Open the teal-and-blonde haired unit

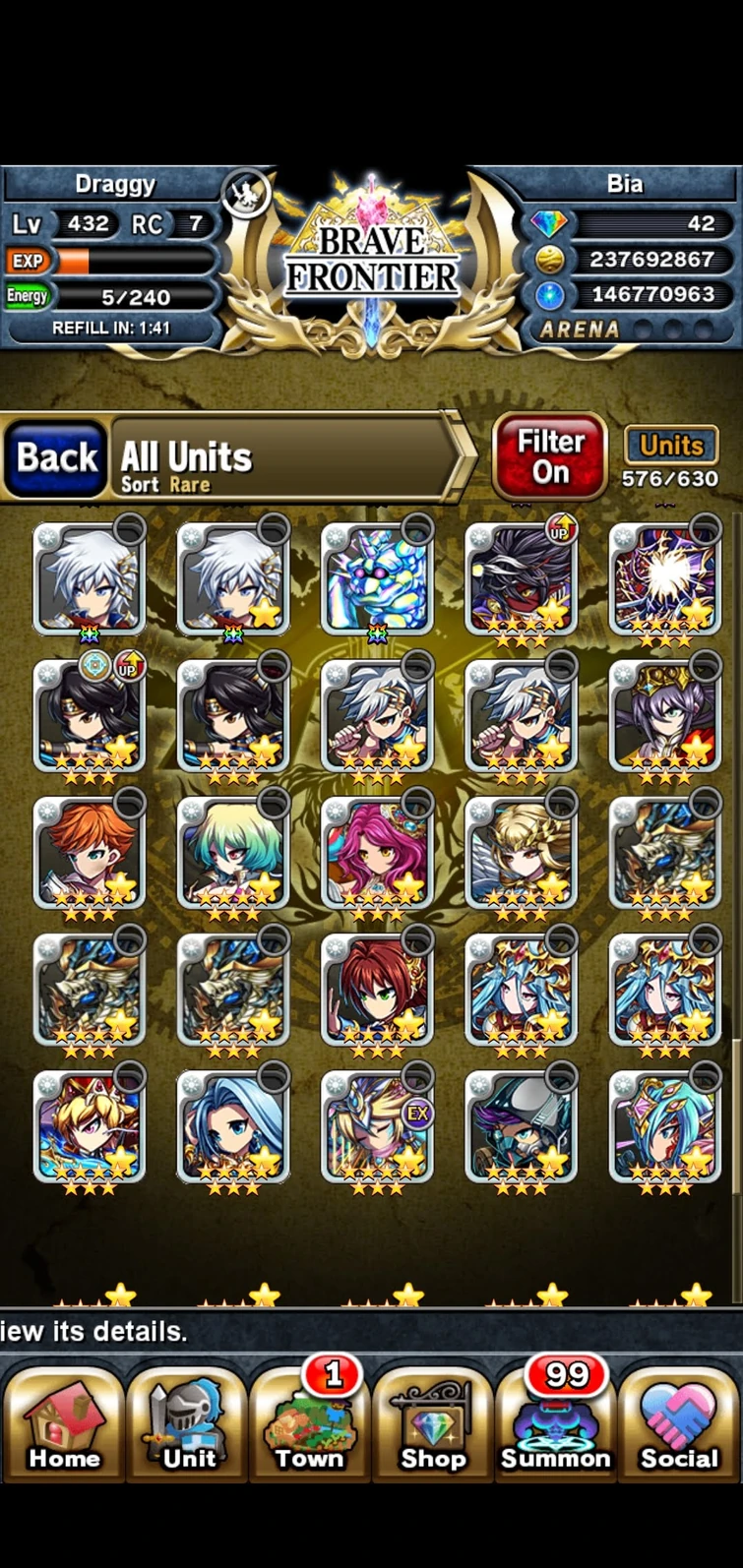click(x=232, y=852)
